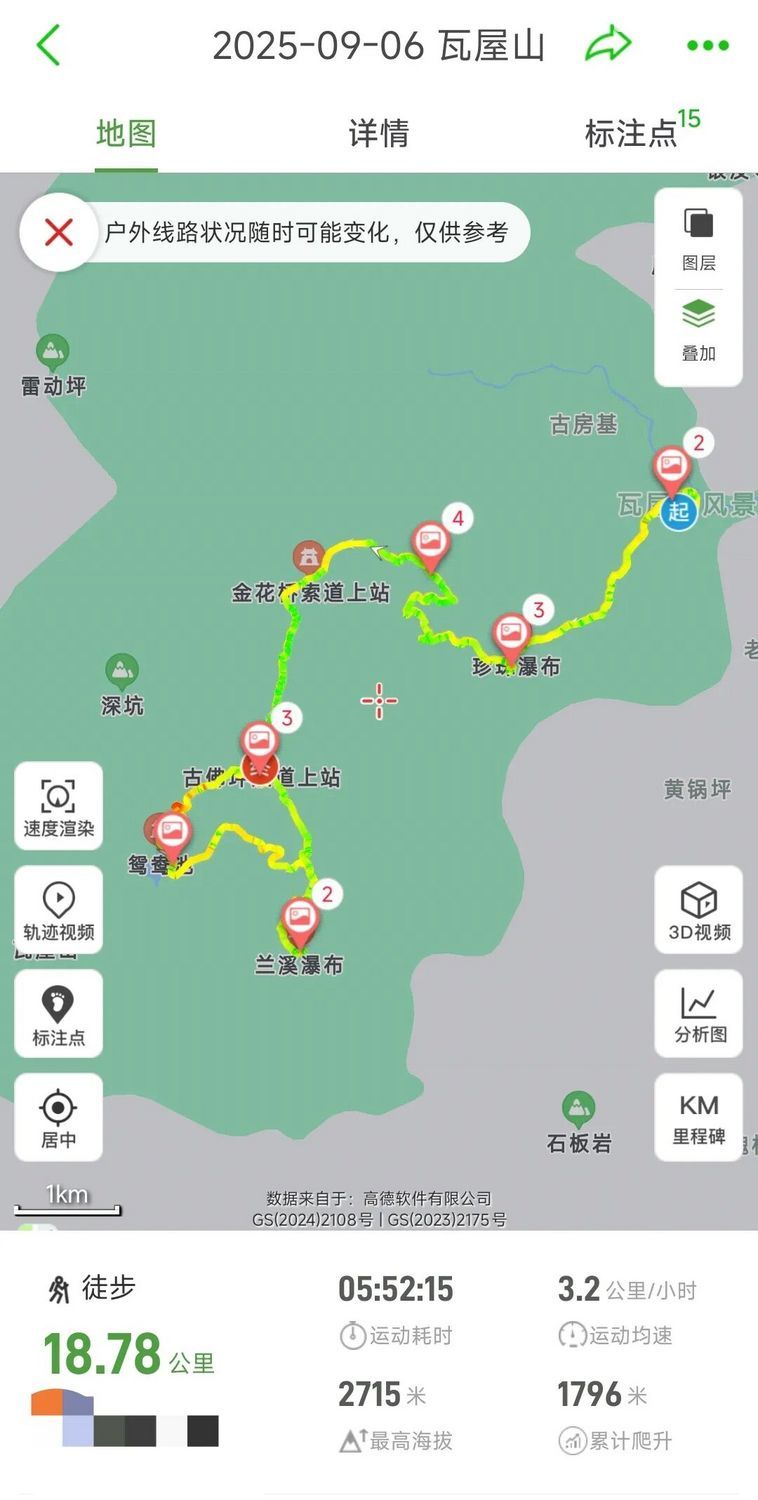Select the 金花桥索道上站 cable car marker
Viewport: 758px width, 1500px height.
coord(308,557)
